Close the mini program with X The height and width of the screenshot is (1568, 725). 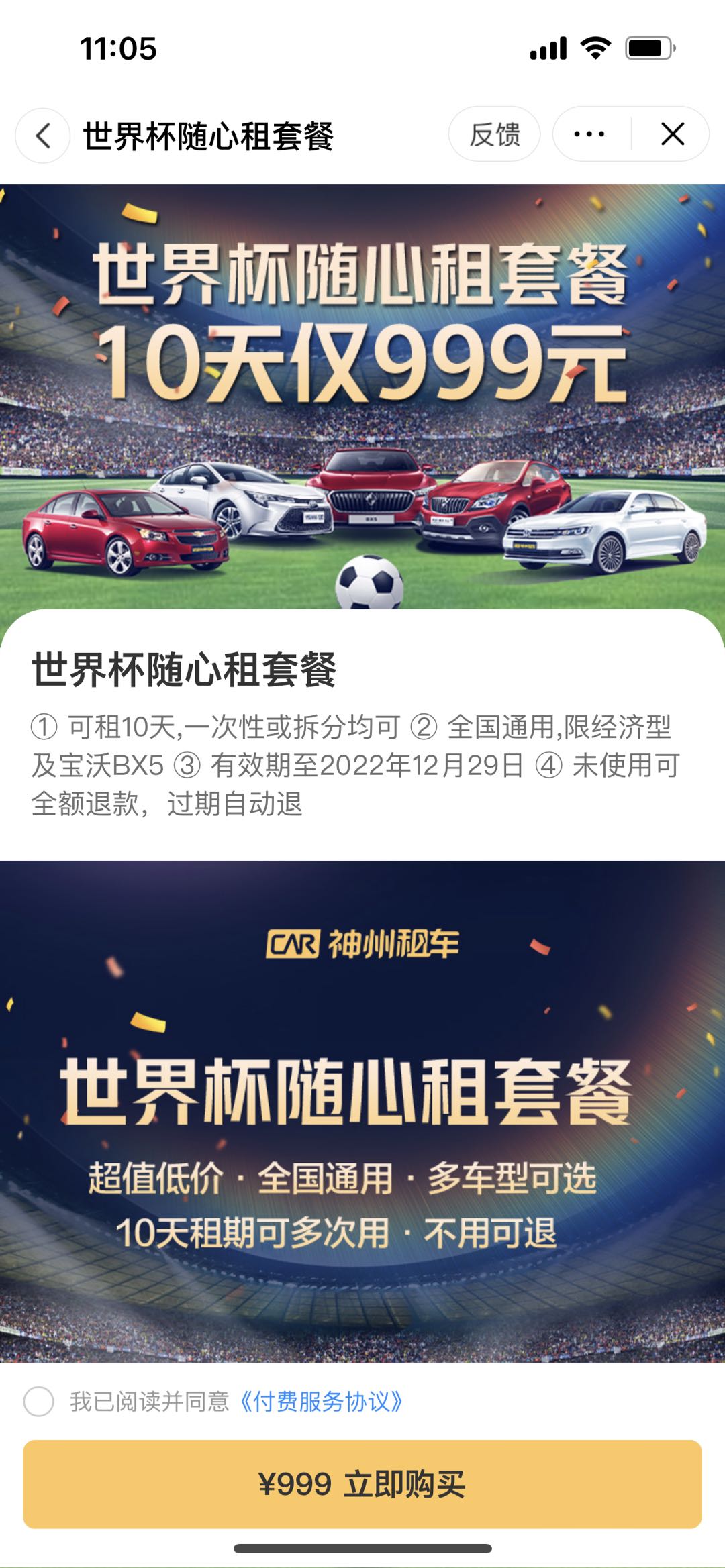(x=672, y=134)
